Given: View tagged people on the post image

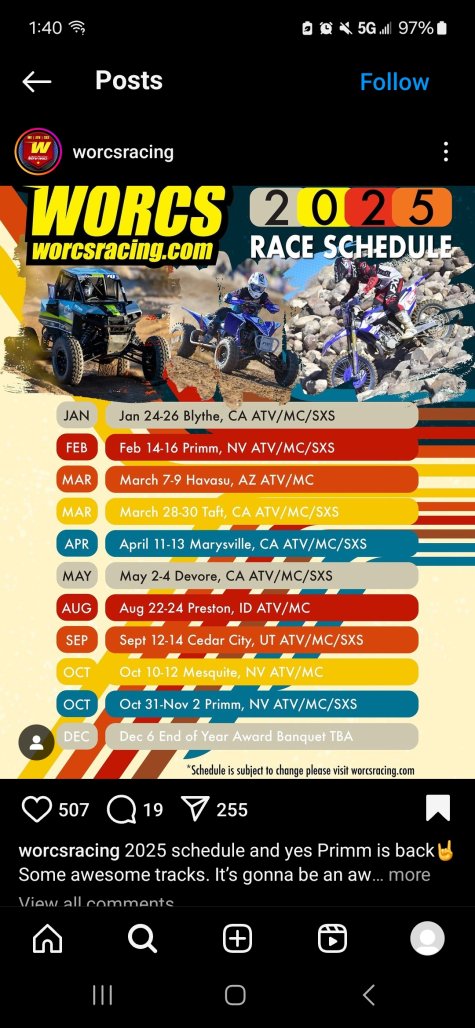Looking at the screenshot, I should (37, 742).
